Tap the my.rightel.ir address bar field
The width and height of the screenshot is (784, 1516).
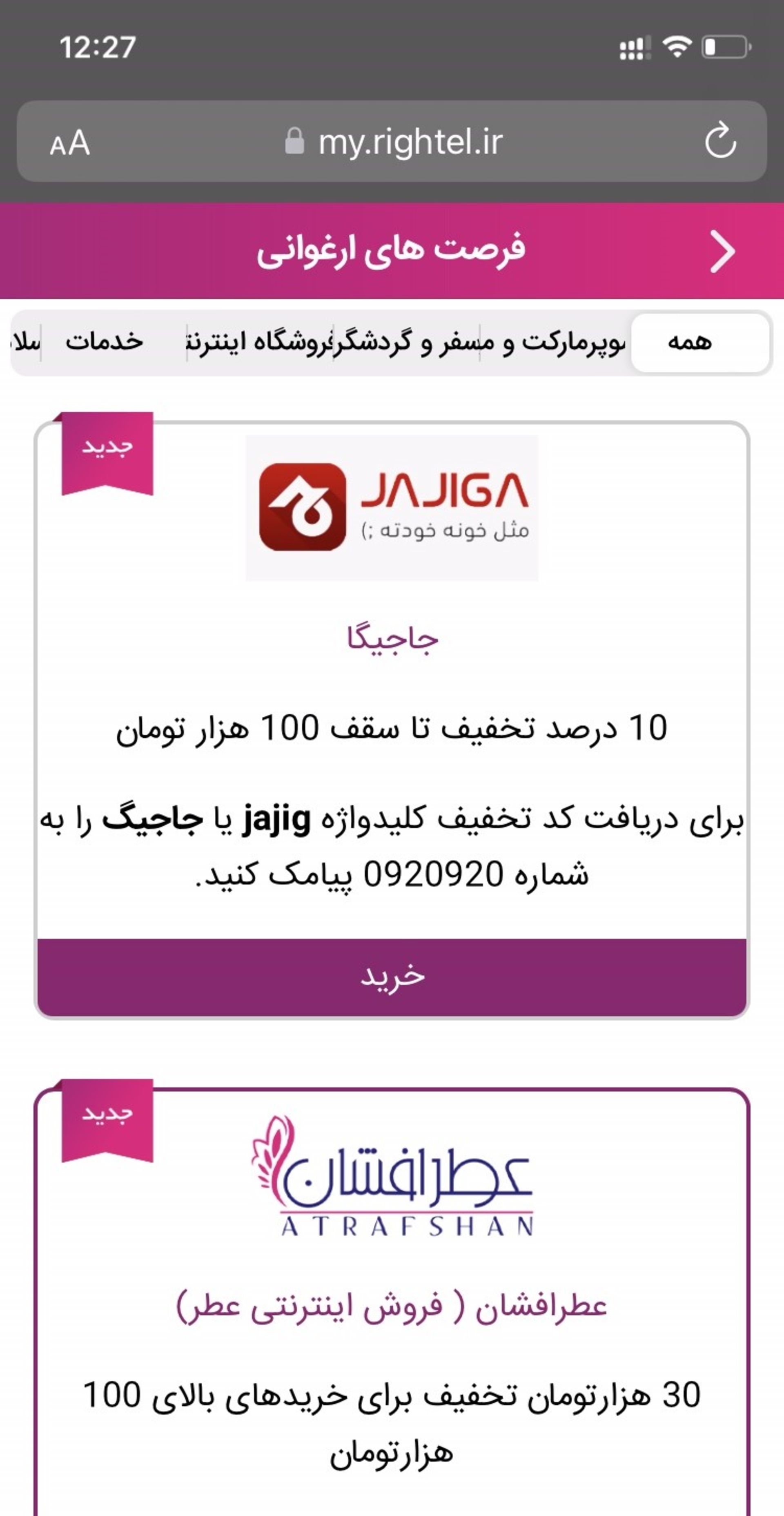pos(408,141)
